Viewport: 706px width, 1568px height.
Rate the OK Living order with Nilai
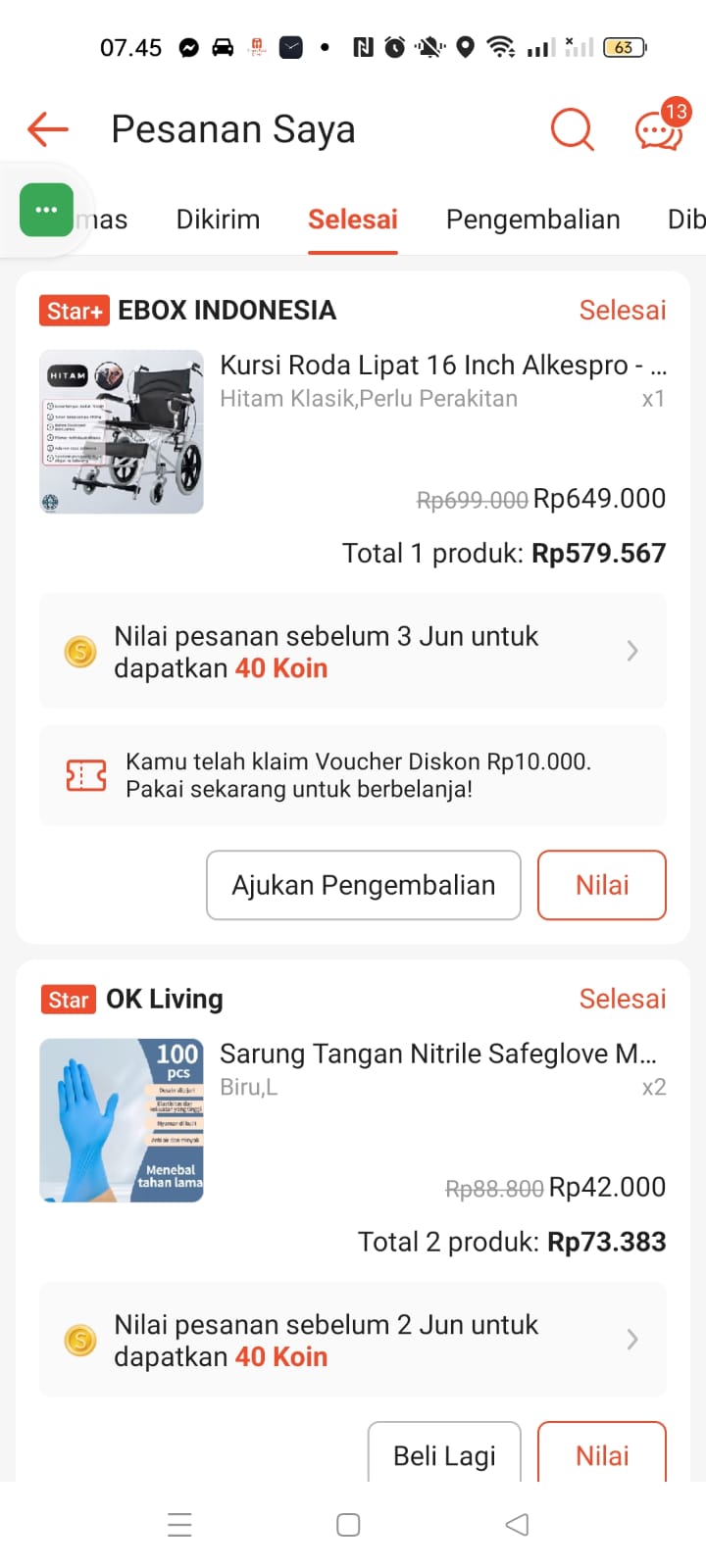click(601, 1454)
